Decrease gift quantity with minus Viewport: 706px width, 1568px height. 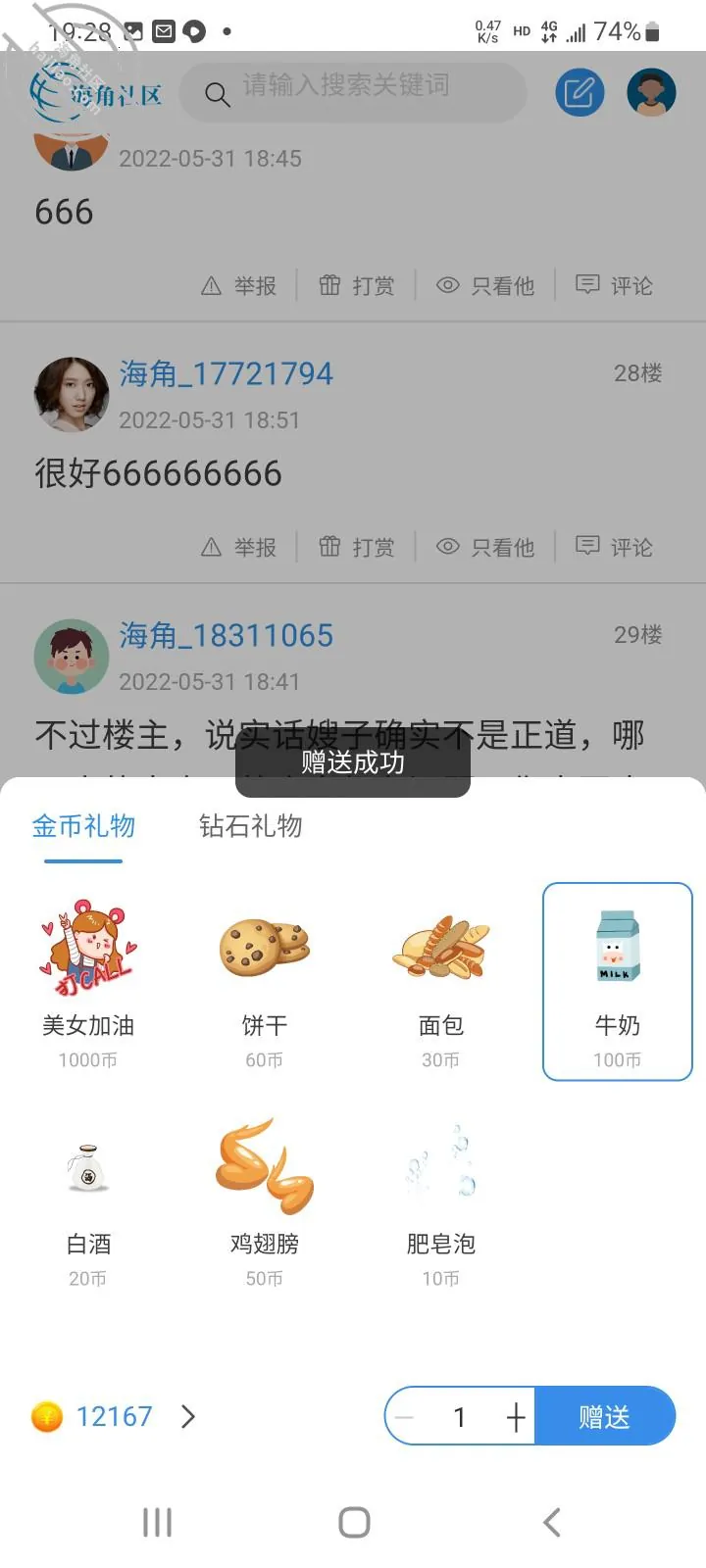pyautogui.click(x=404, y=1417)
